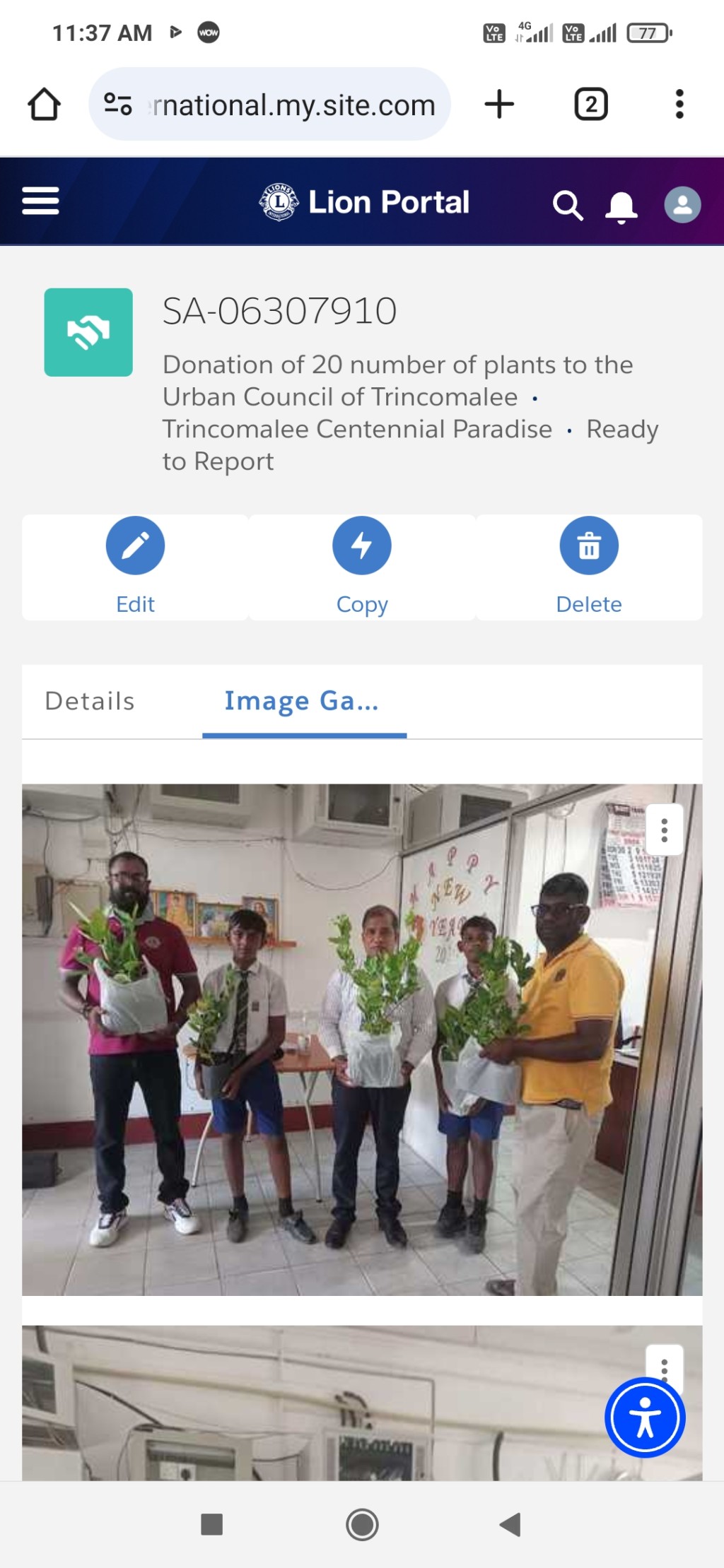Edit this service activity

tap(135, 567)
